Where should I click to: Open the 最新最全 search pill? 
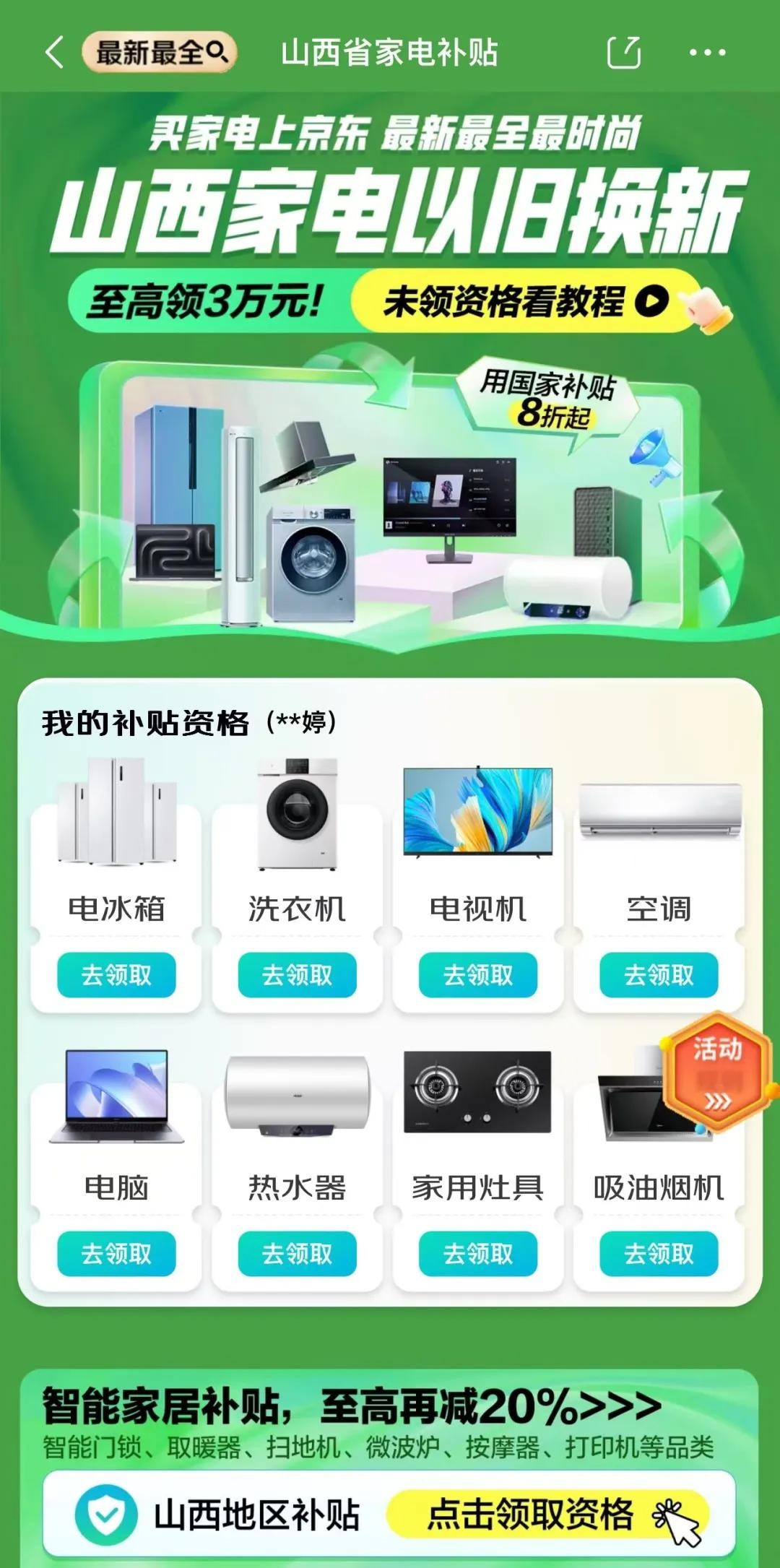(x=160, y=52)
